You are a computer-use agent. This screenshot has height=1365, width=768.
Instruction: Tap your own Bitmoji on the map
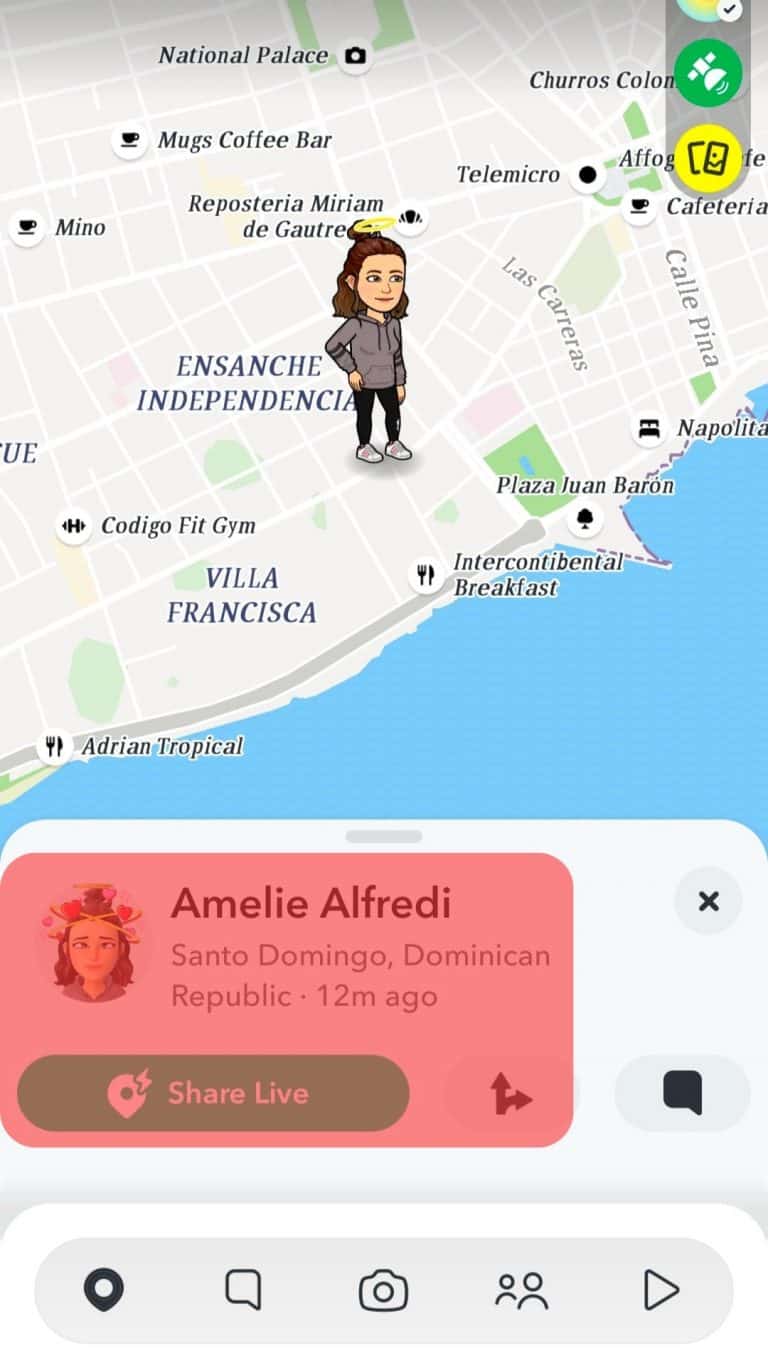tap(373, 340)
